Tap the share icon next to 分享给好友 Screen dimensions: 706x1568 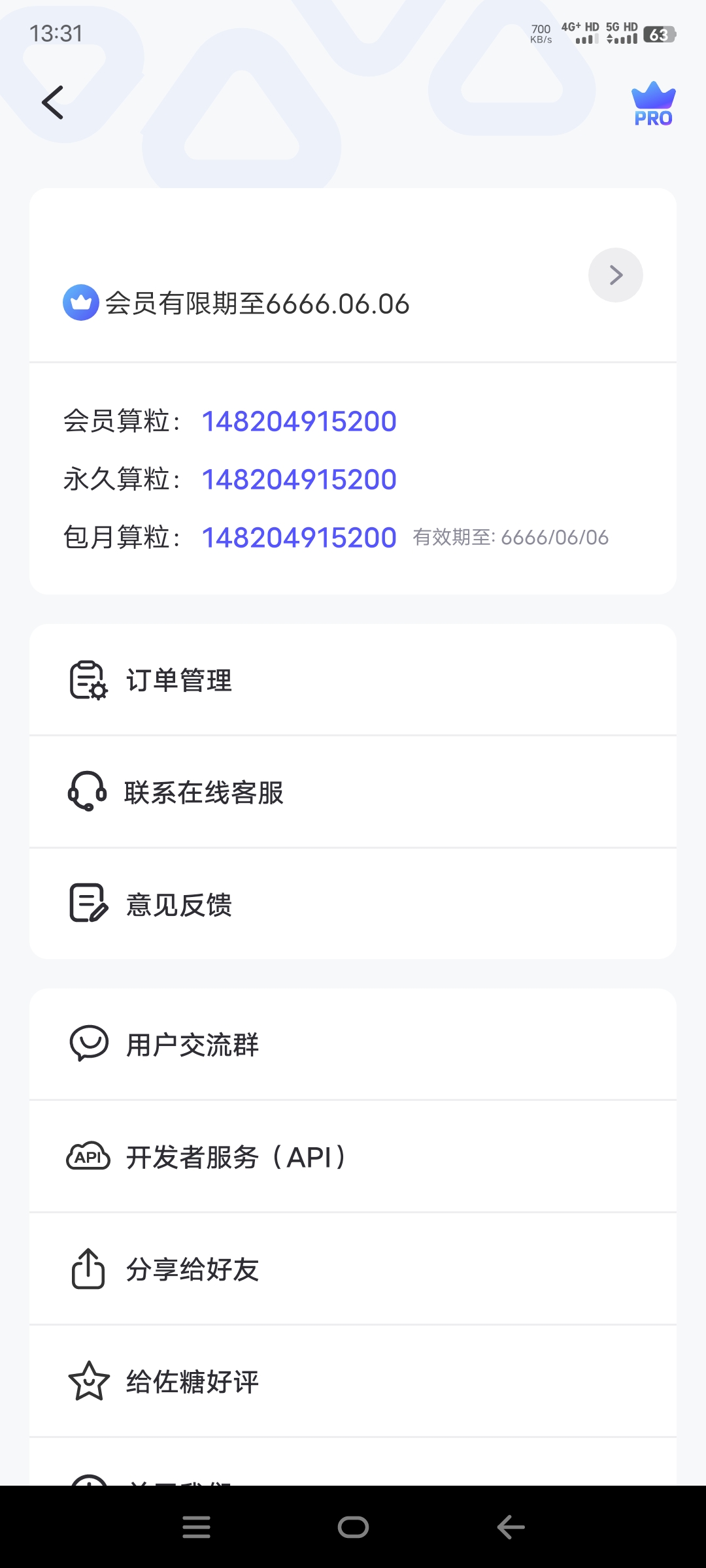86,1268
